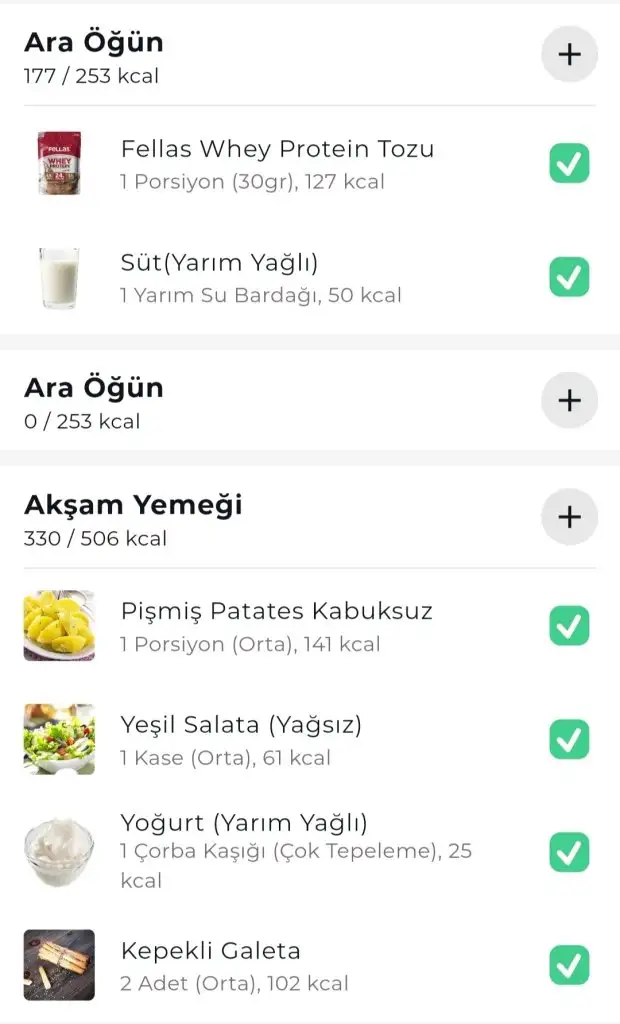Uncheck Yeşil Salata (Yağsız)
The height and width of the screenshot is (1024, 620).
[x=569, y=740]
